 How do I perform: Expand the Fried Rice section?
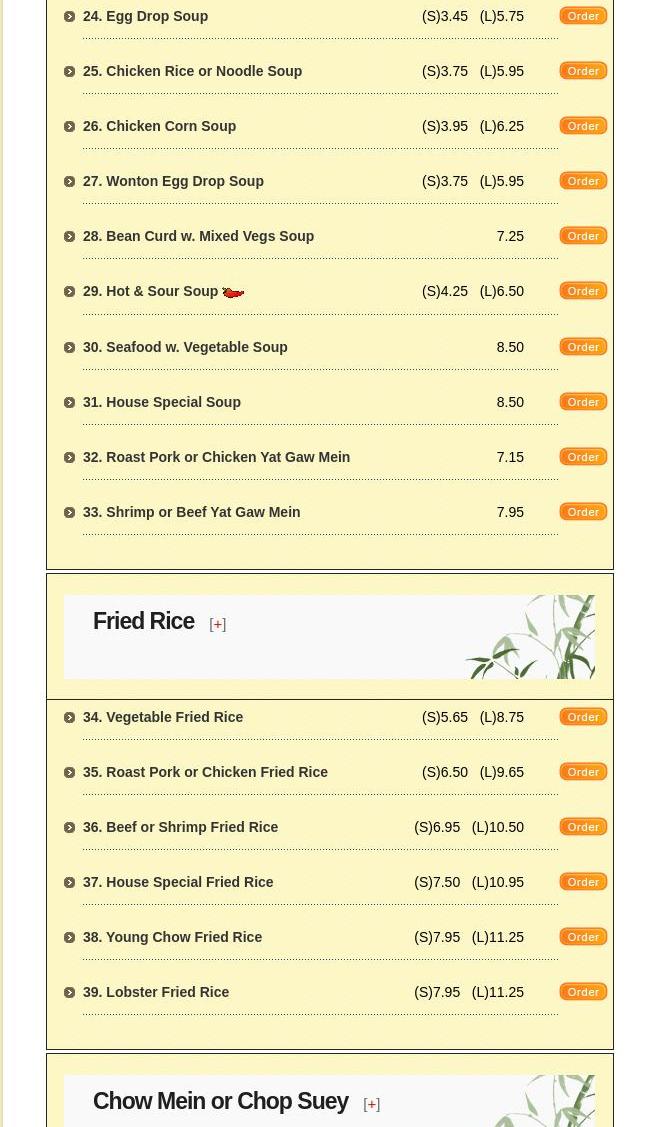[218, 624]
